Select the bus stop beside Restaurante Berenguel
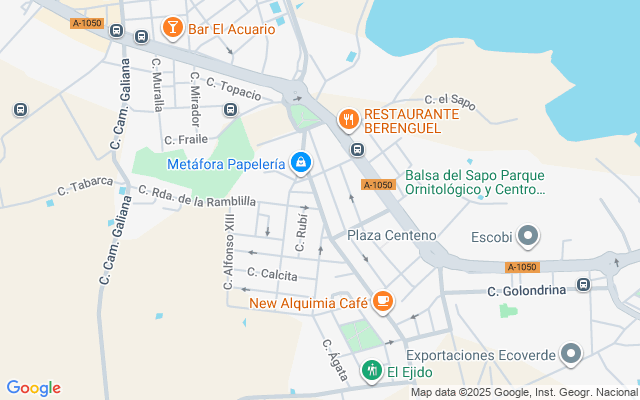Image resolution: width=640 pixels, height=400 pixels. [x=357, y=150]
